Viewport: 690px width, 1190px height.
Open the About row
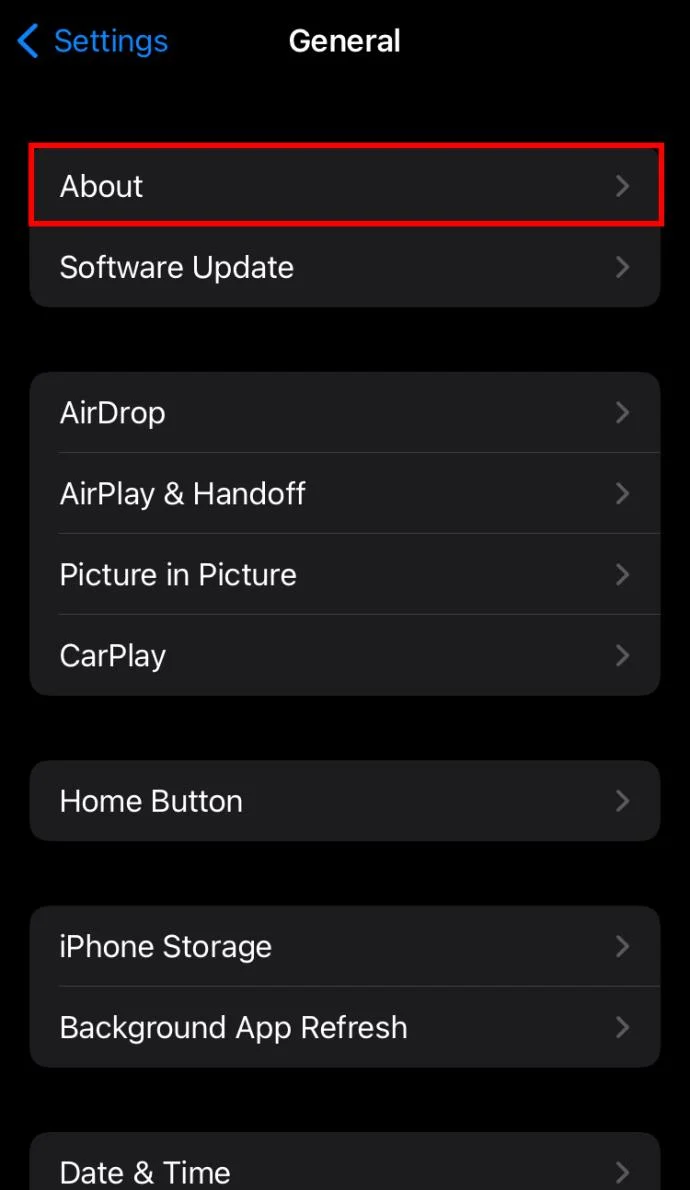pos(344,186)
